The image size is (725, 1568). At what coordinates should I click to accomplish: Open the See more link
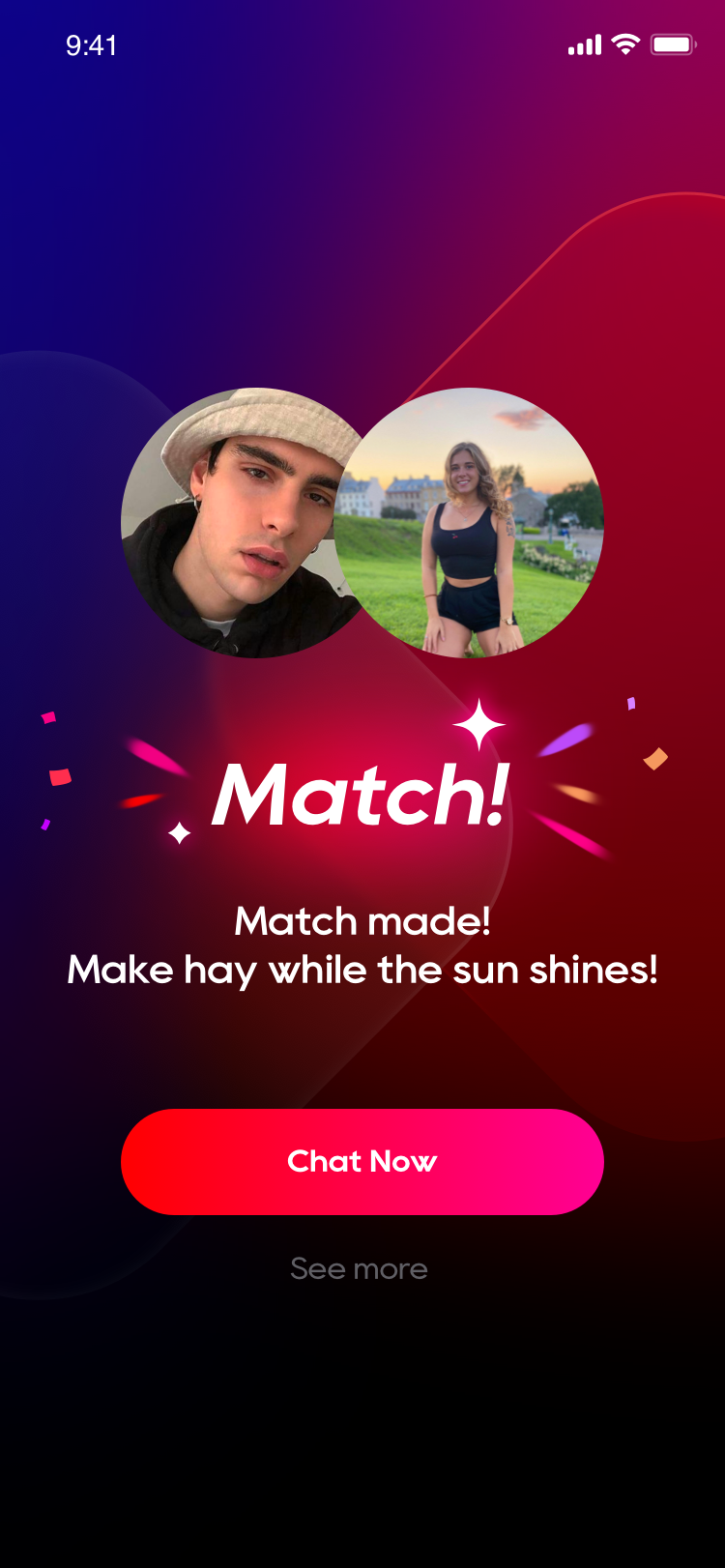click(x=359, y=1268)
